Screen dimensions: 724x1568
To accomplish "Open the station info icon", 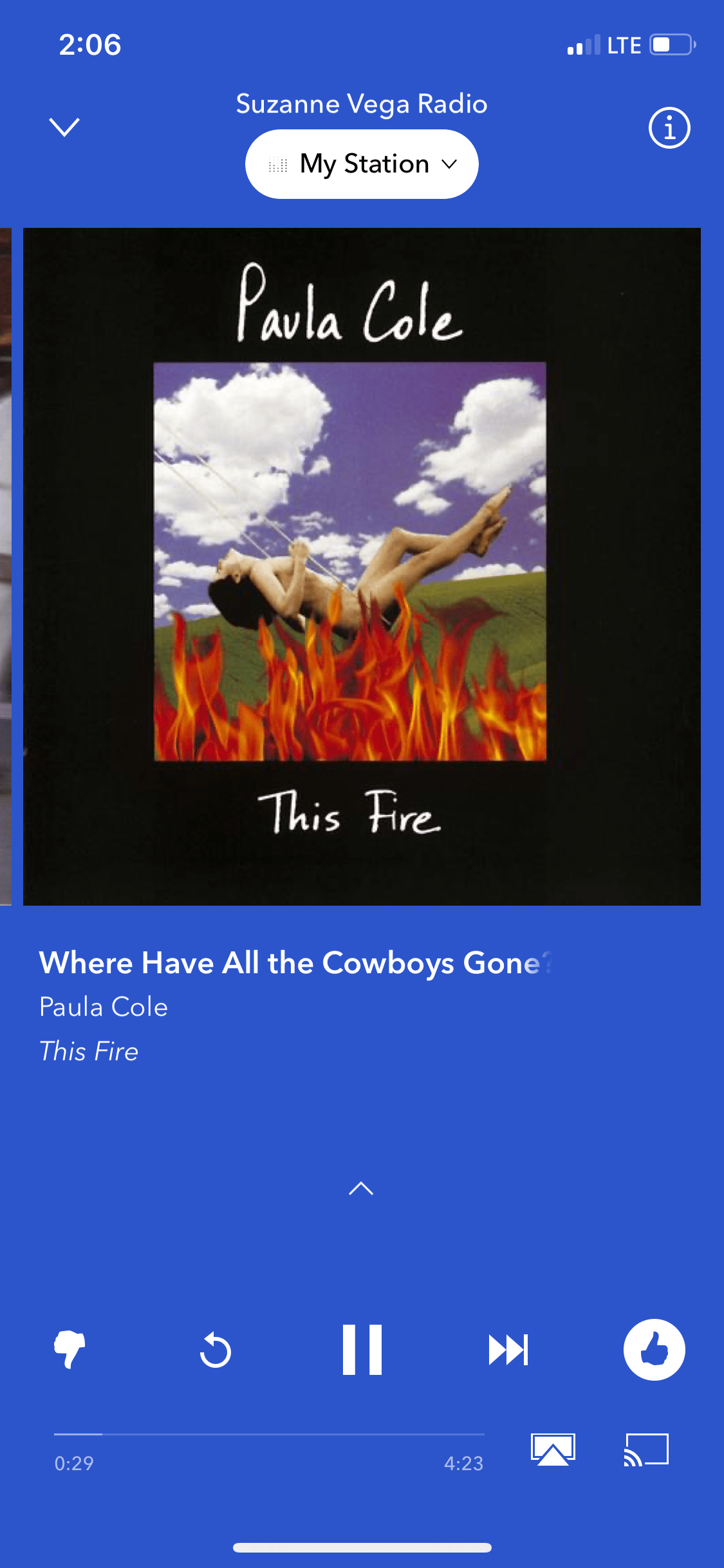I will click(669, 127).
